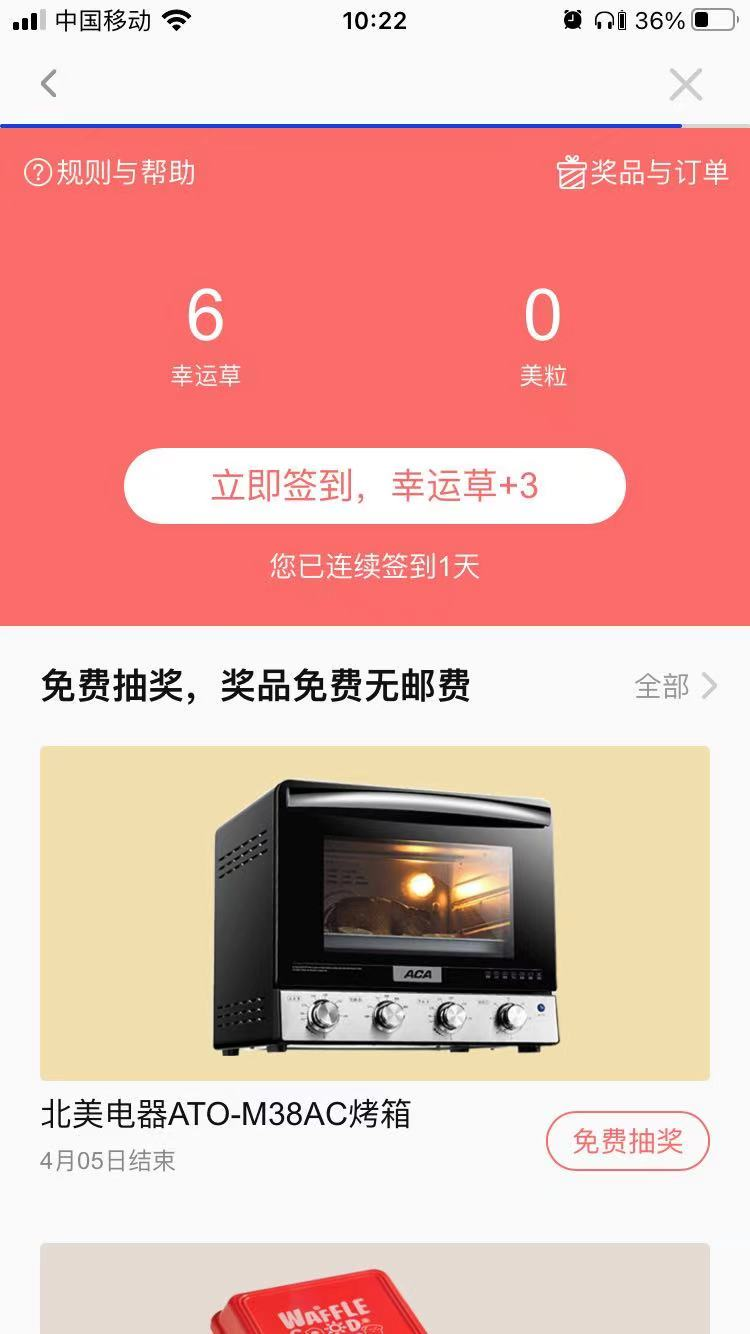Open the ACA oven prize image
The image size is (750, 1334).
click(375, 913)
